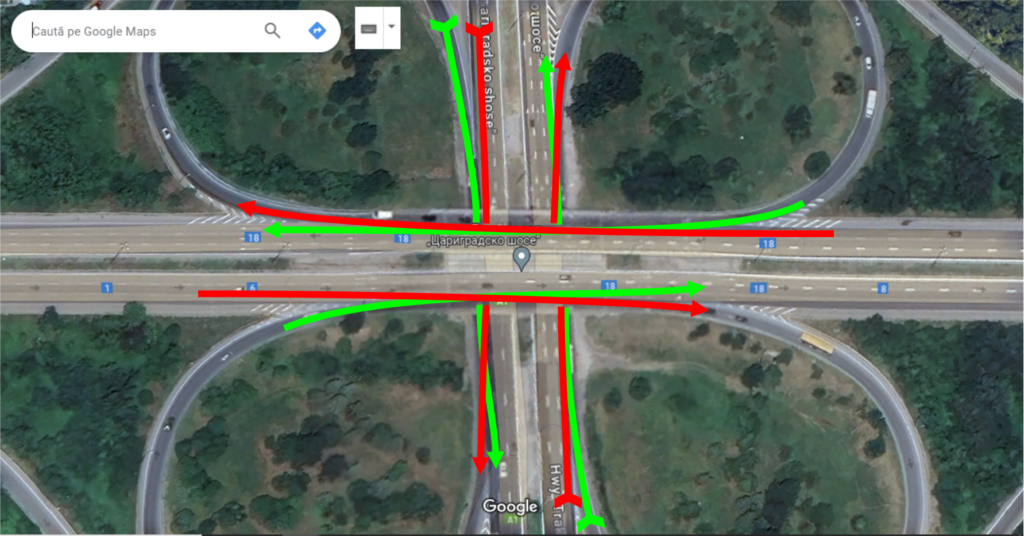Image resolution: width=1024 pixels, height=536 pixels.
Task: Select the map pin on Tsarigradsko shose
Action: (520, 259)
